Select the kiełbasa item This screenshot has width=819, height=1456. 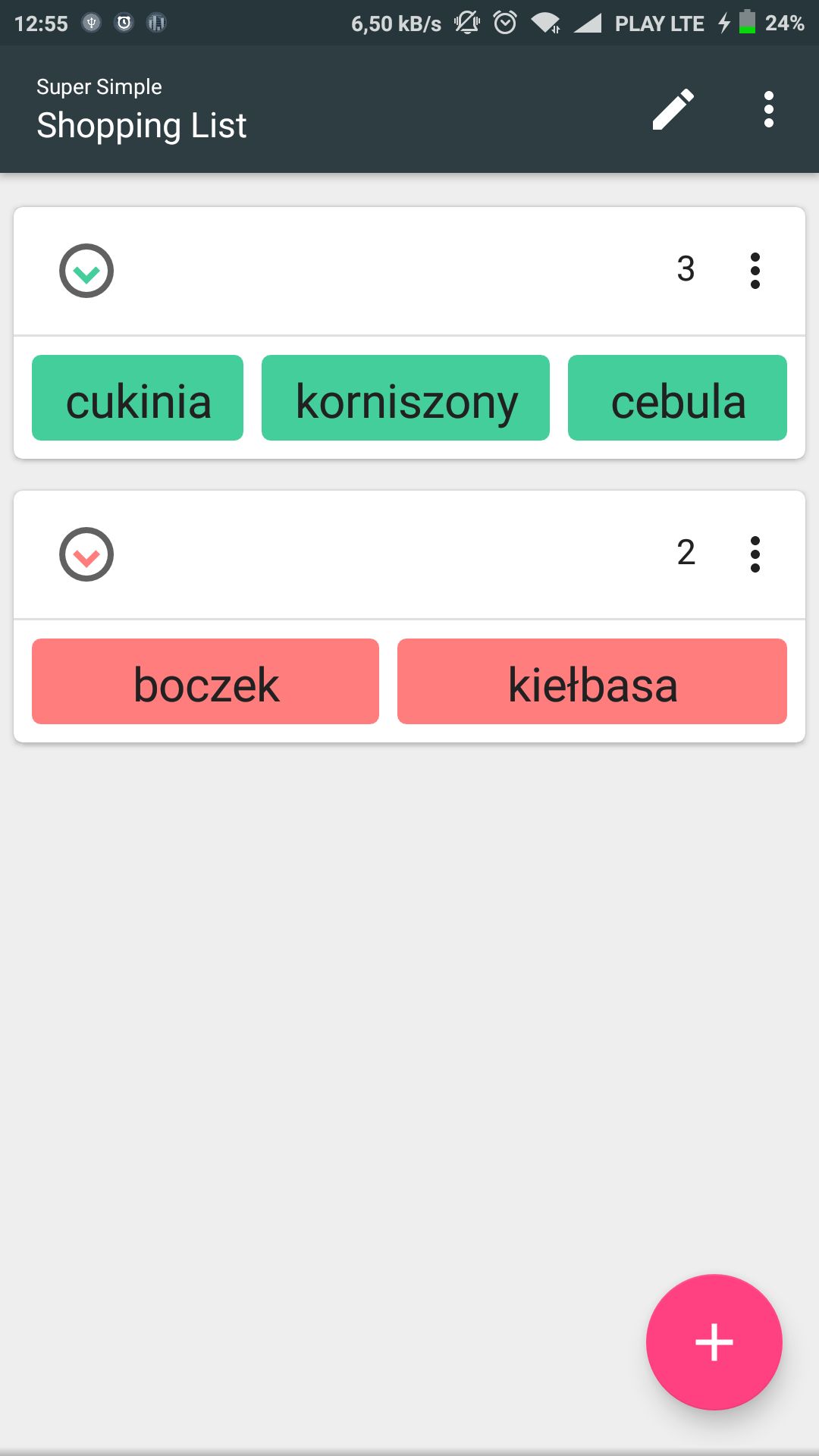pos(592,682)
